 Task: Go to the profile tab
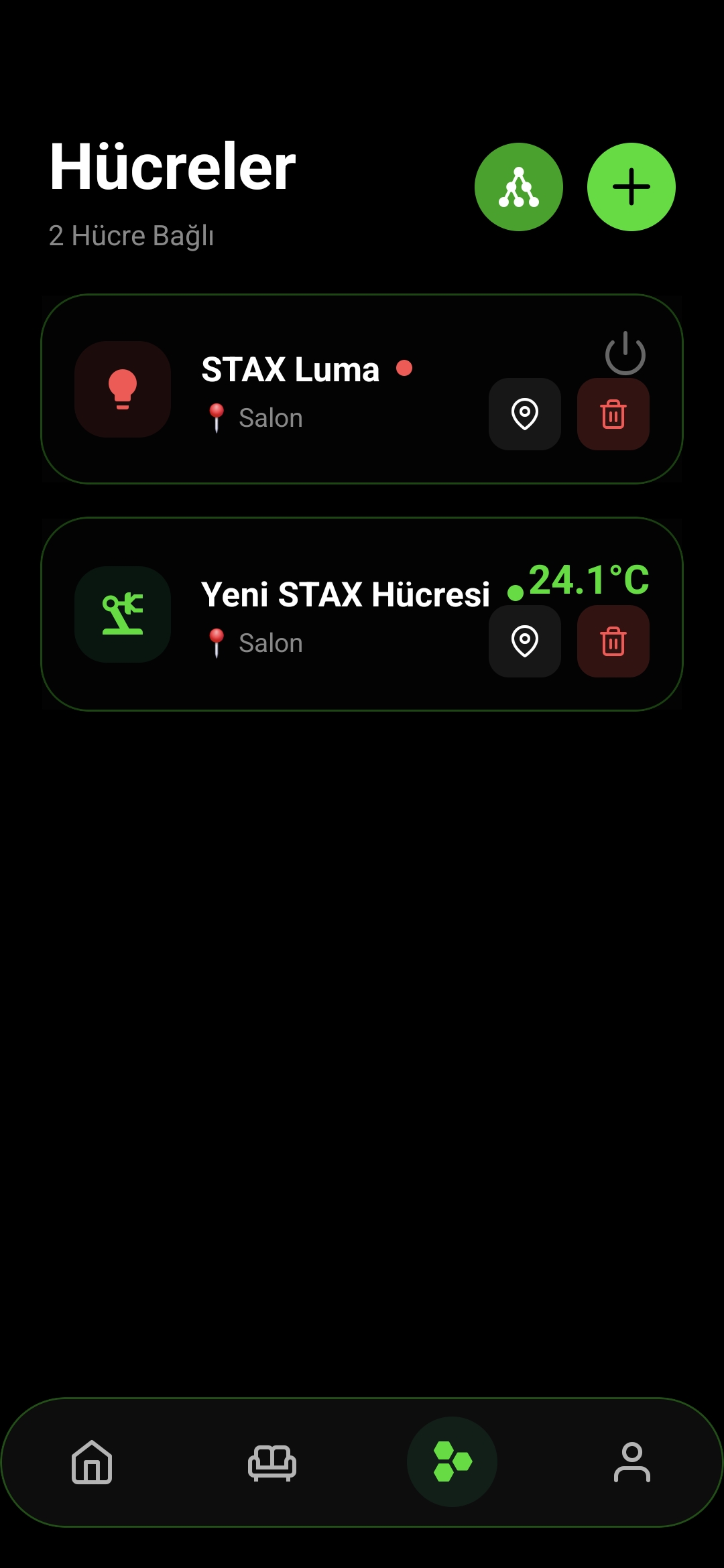pyautogui.click(x=631, y=1462)
